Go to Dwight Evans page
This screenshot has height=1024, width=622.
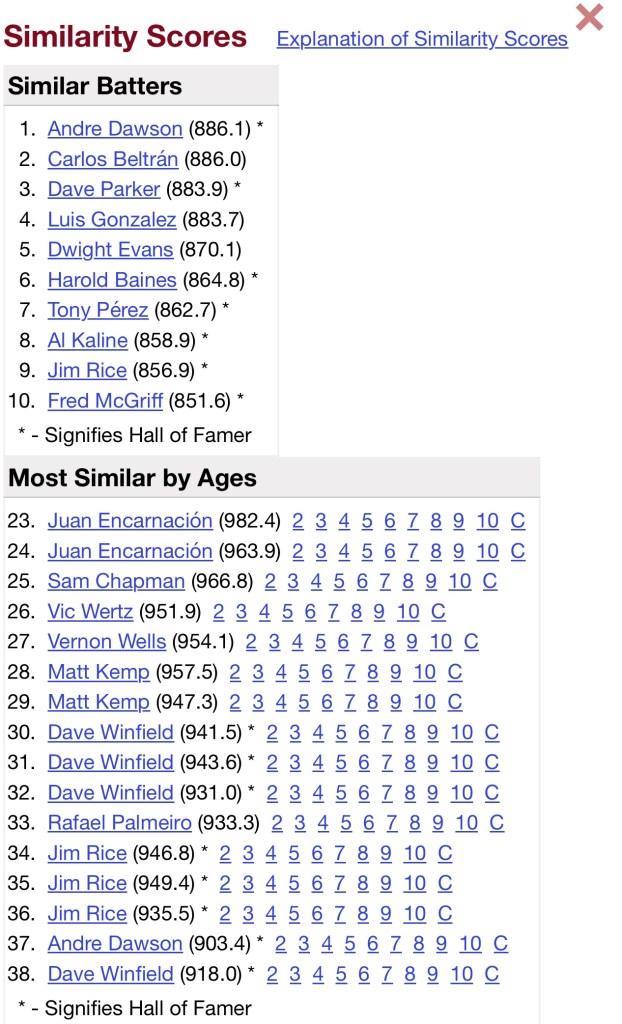pos(110,249)
